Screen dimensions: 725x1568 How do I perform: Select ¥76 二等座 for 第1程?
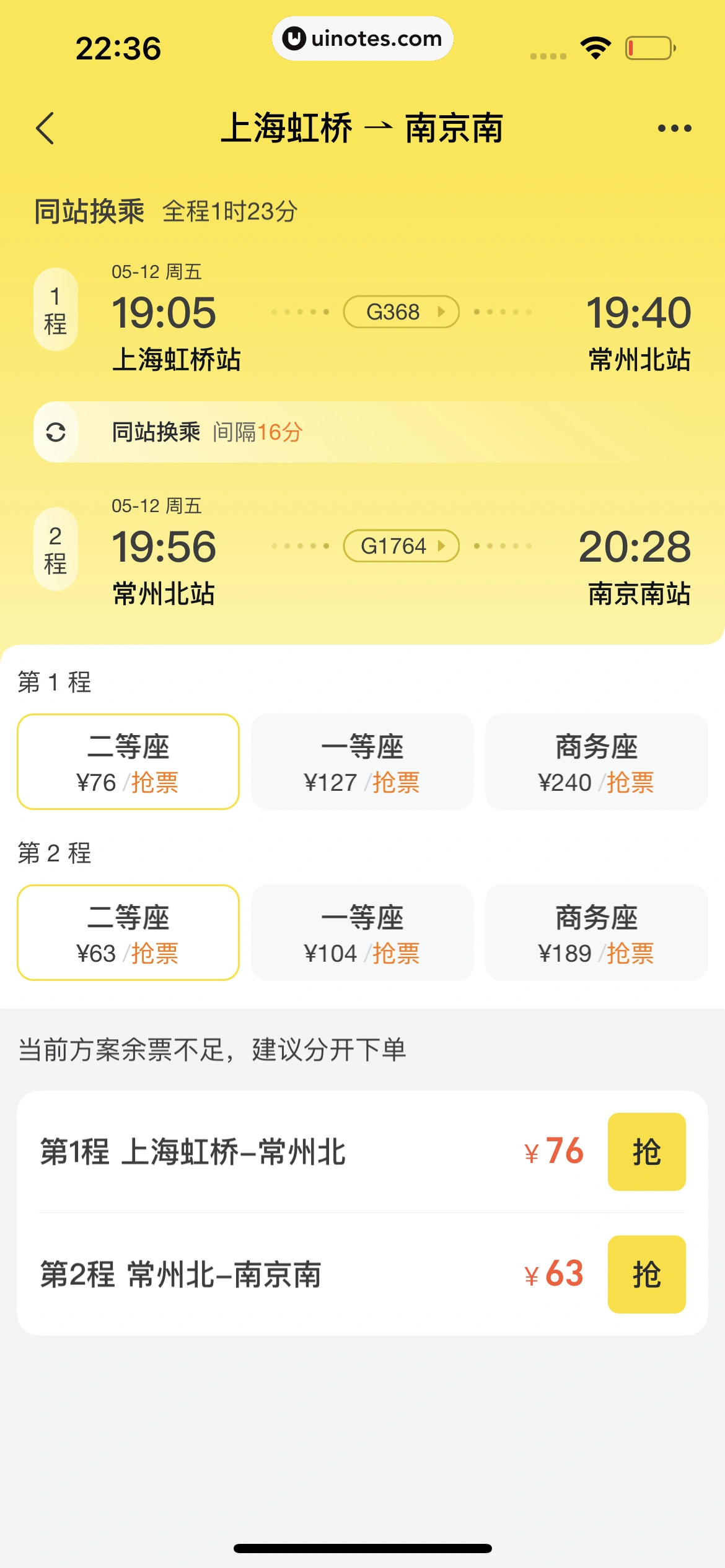(x=128, y=762)
